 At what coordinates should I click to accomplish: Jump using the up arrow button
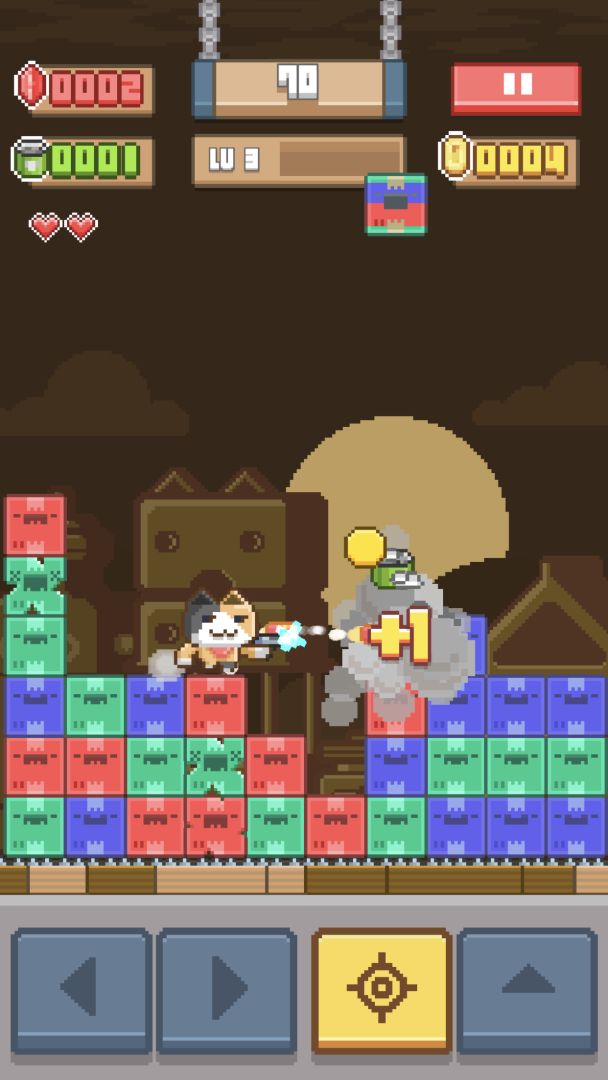tap(527, 989)
